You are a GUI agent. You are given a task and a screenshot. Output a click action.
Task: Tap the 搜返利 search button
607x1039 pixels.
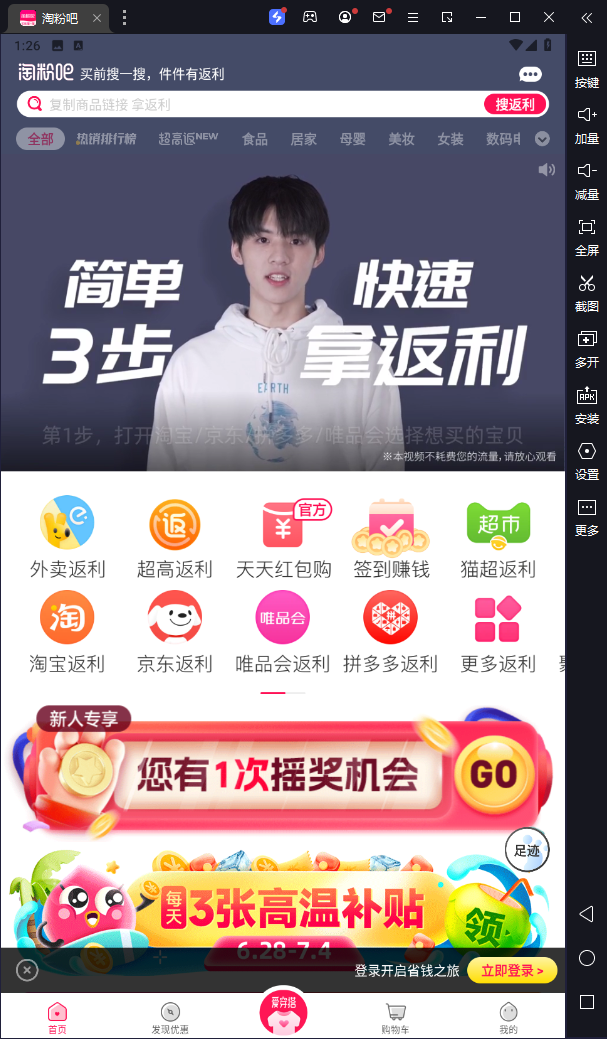click(515, 104)
